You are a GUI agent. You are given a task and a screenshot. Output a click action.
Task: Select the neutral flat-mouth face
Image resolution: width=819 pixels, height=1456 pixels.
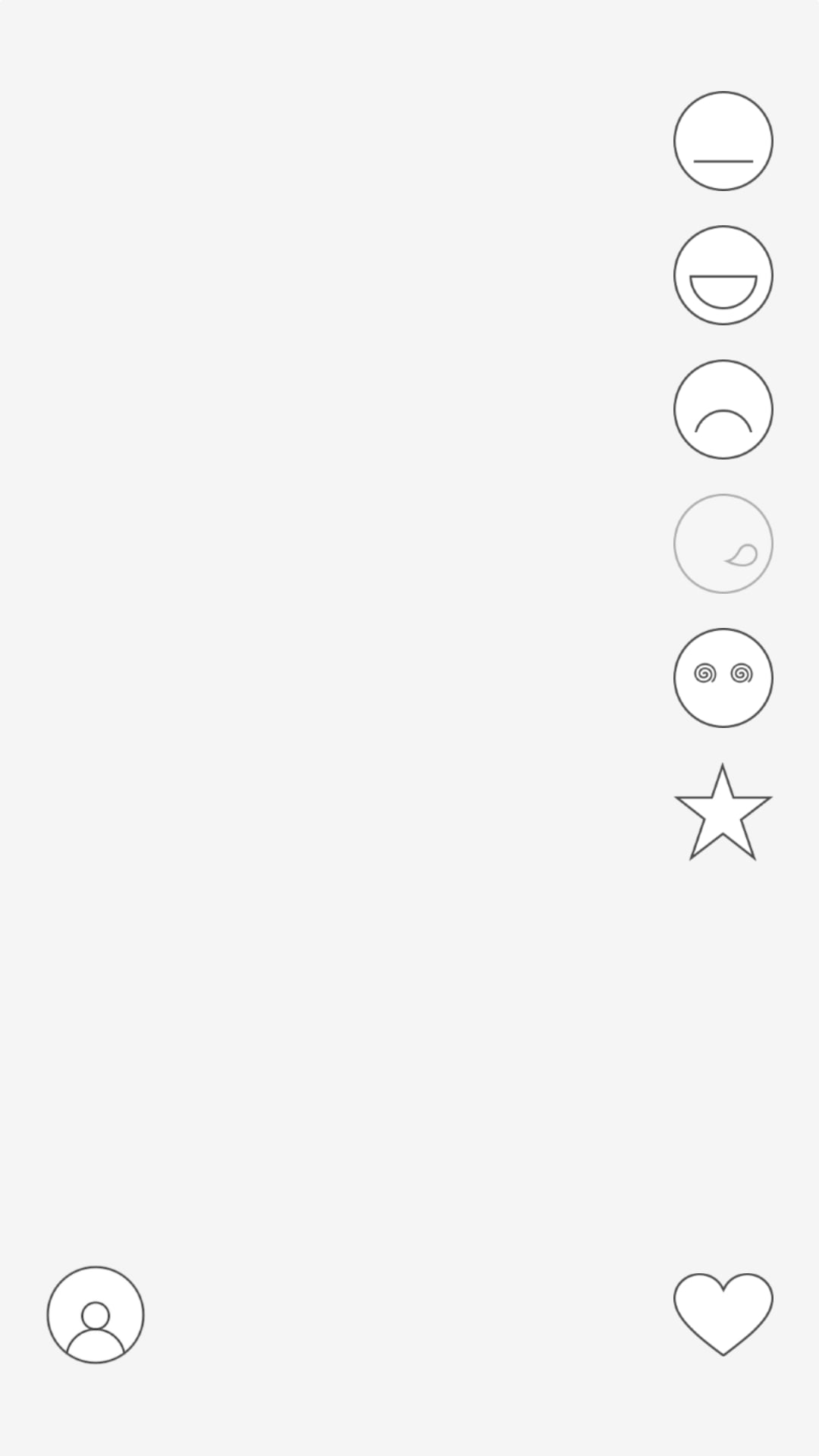[x=723, y=141]
